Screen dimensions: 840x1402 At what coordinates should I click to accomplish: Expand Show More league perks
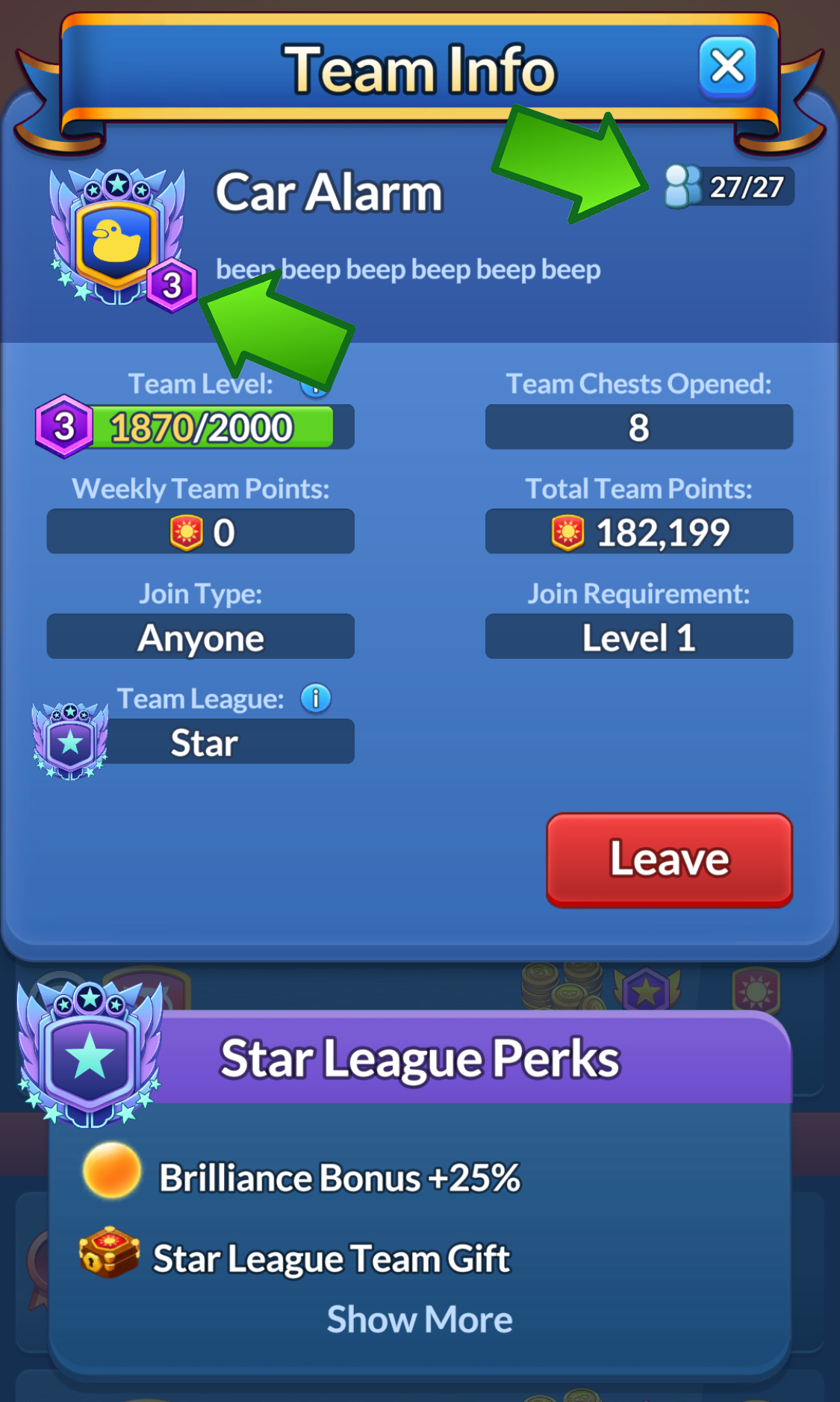(x=420, y=1319)
